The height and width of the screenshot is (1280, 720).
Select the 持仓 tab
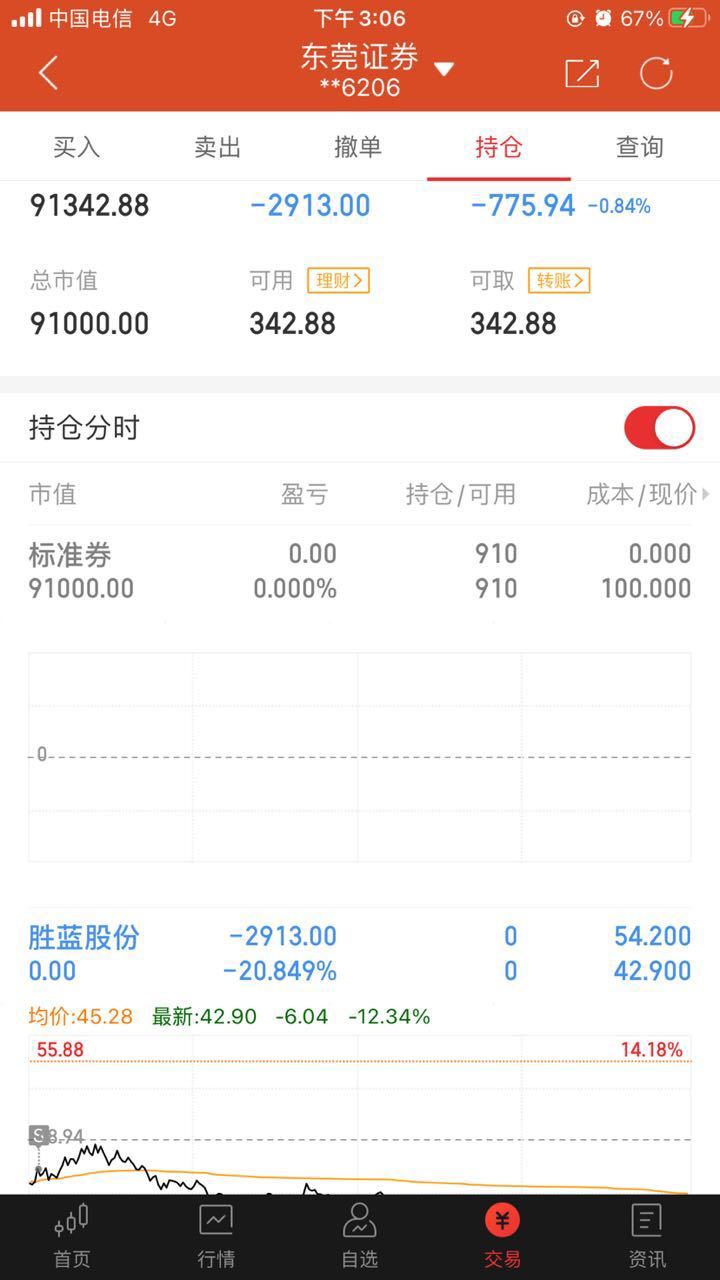pyautogui.click(x=499, y=147)
